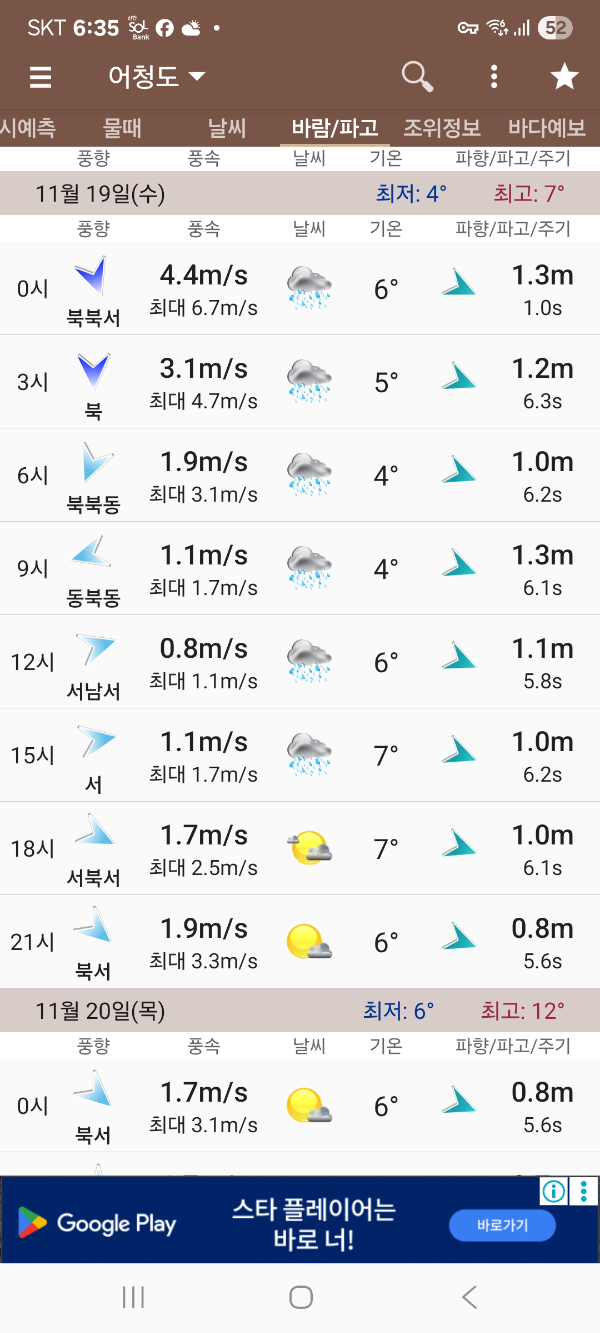Switch to the 물때 tab
600x1333 pixels.
point(123,128)
